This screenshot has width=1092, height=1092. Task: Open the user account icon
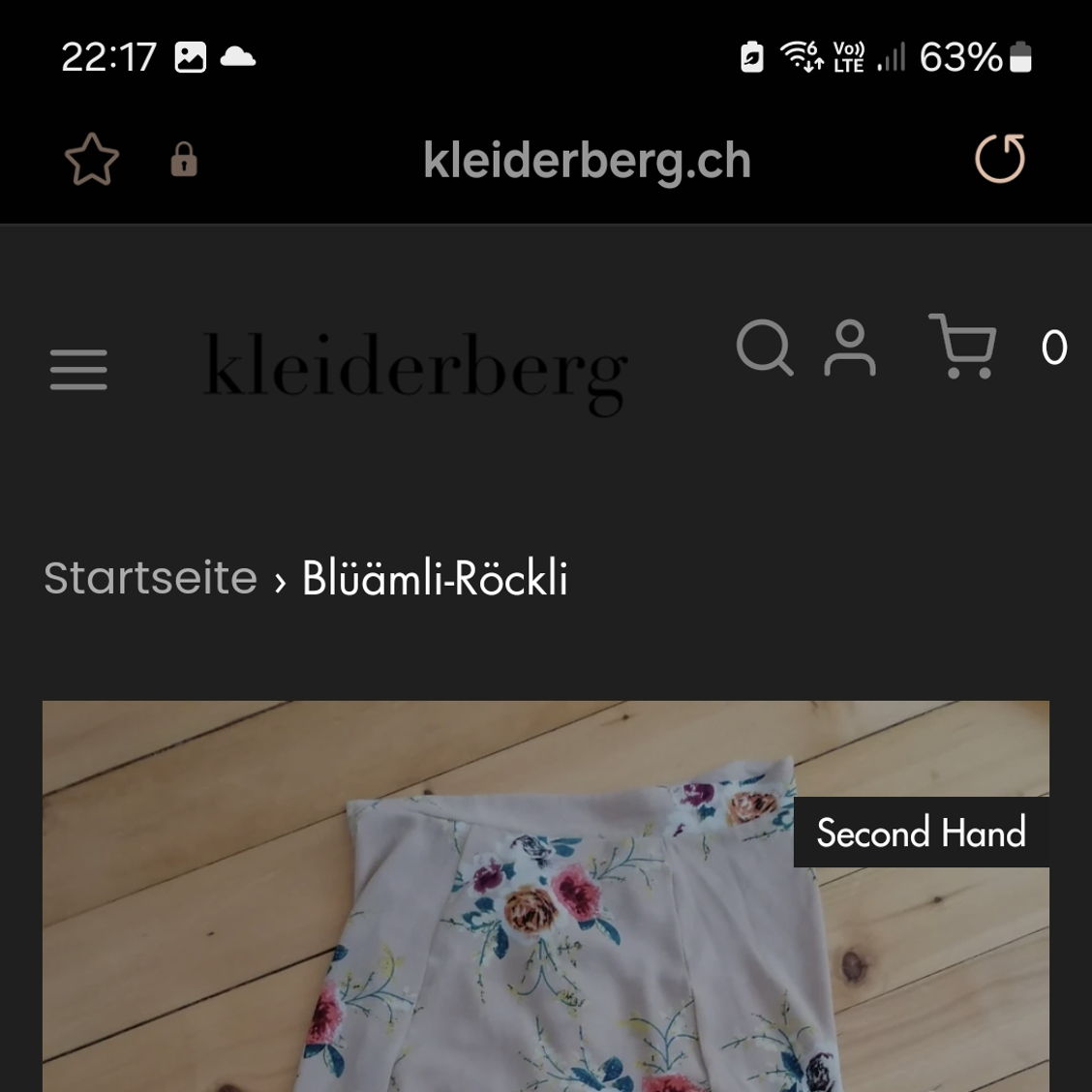[849, 349]
